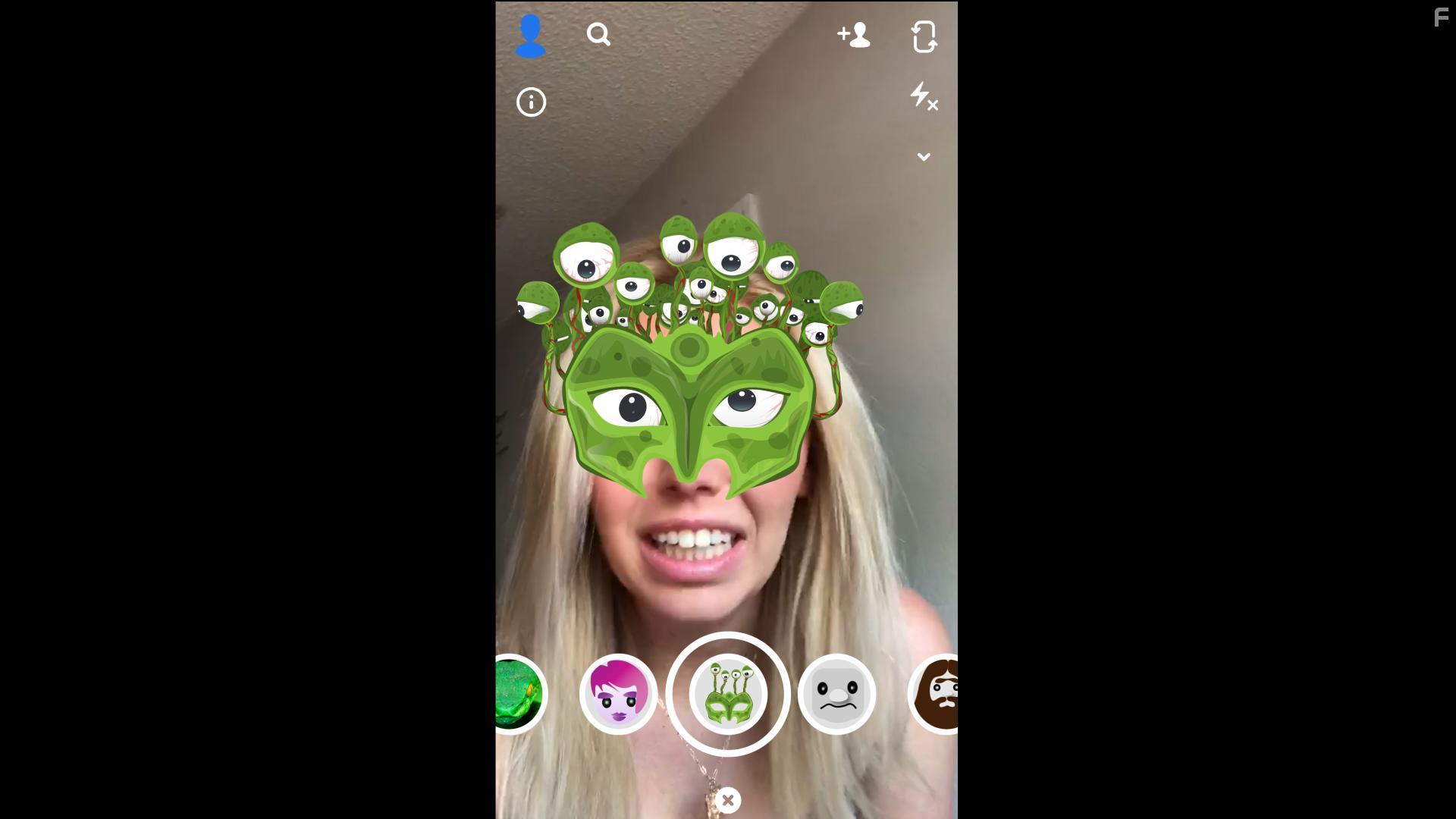Viewport: 1456px width, 819px height.
Task: Select the gray sad face lens
Action: click(836, 694)
